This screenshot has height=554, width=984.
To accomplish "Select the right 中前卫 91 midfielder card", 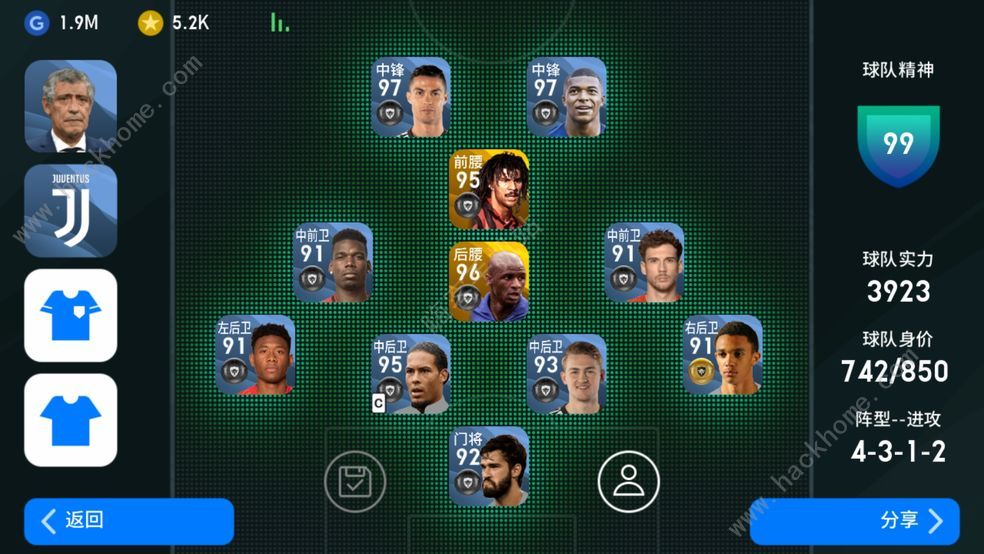I will 644,263.
